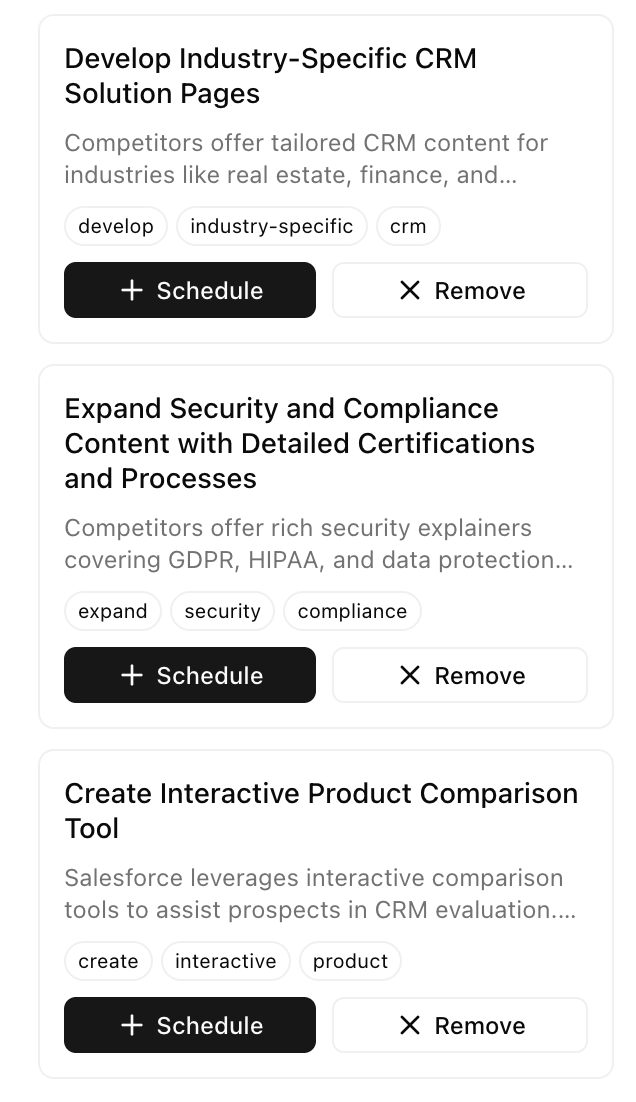Select the industry-specific tag chip
Screen dimensions: 636x1102
(271, 226)
